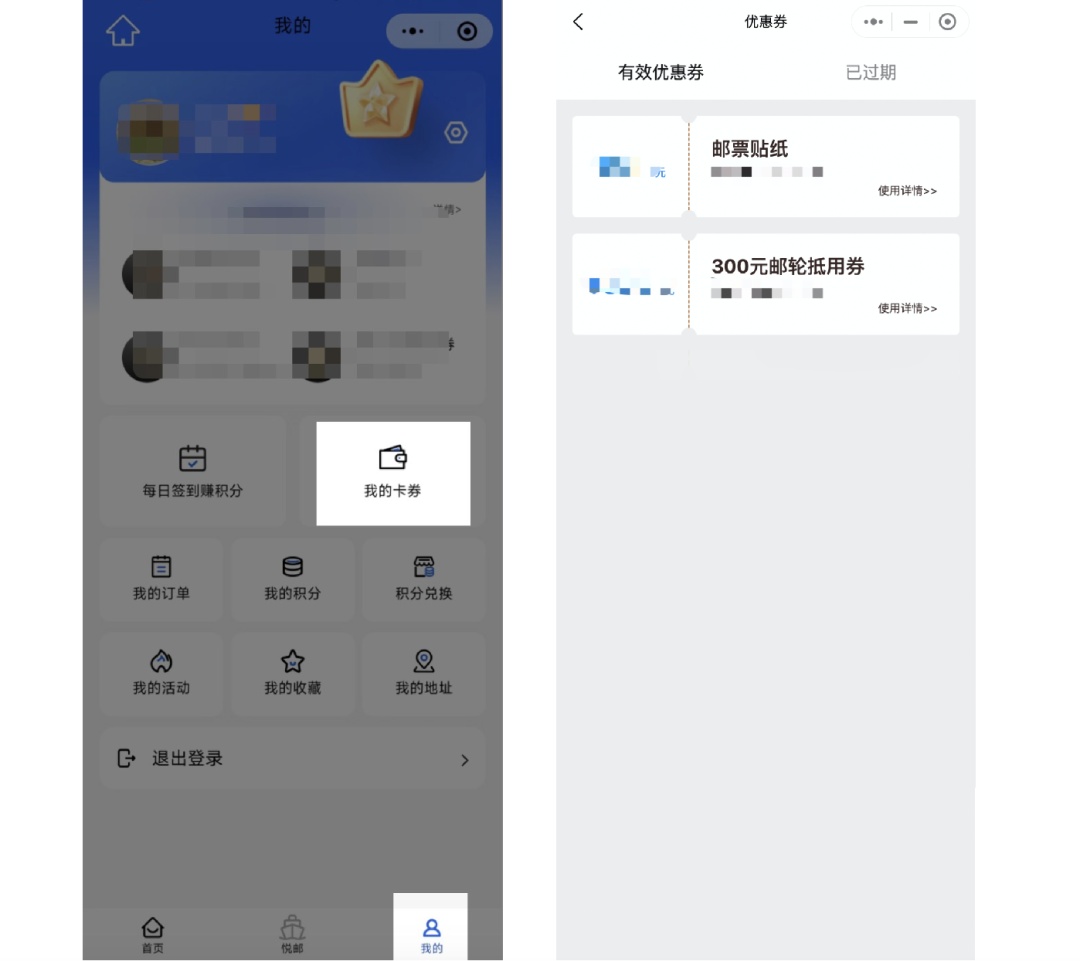View 使用详情 for 300元邮轮抵用券
This screenshot has height=961, width=1080.
907,308
